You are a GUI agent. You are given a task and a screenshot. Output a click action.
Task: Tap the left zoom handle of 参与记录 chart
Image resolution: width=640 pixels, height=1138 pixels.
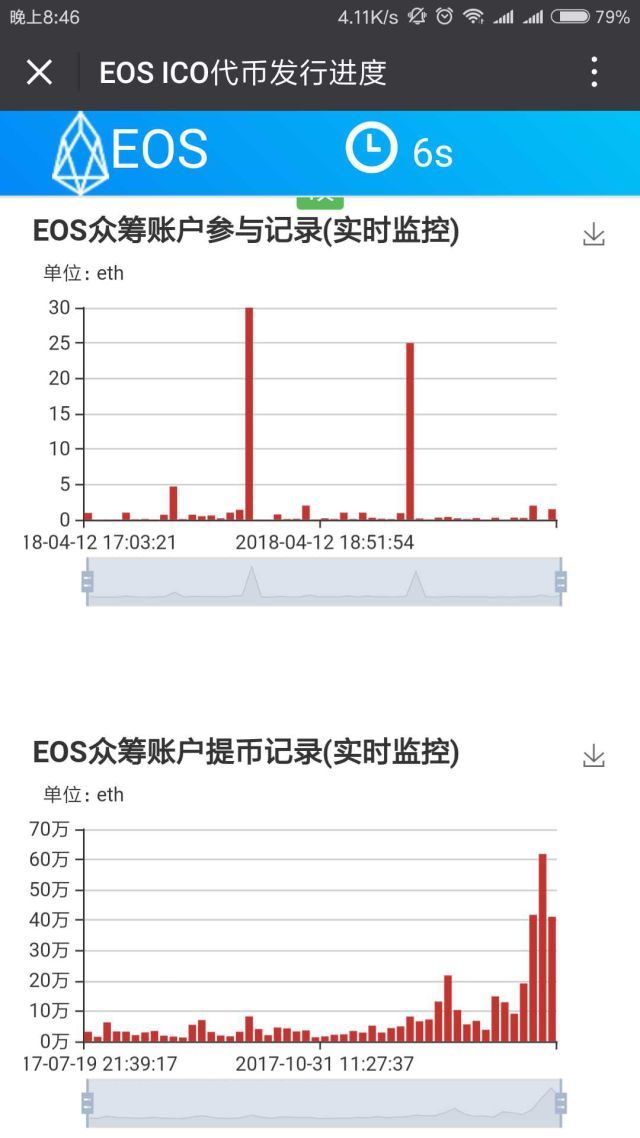(x=87, y=581)
